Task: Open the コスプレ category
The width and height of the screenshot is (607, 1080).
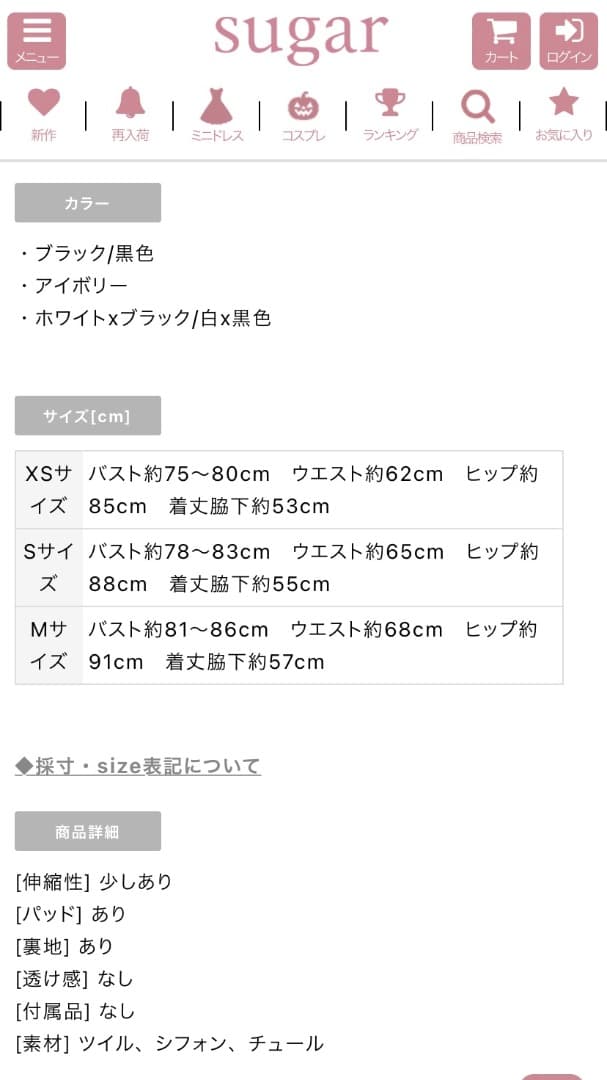Action: (x=303, y=115)
